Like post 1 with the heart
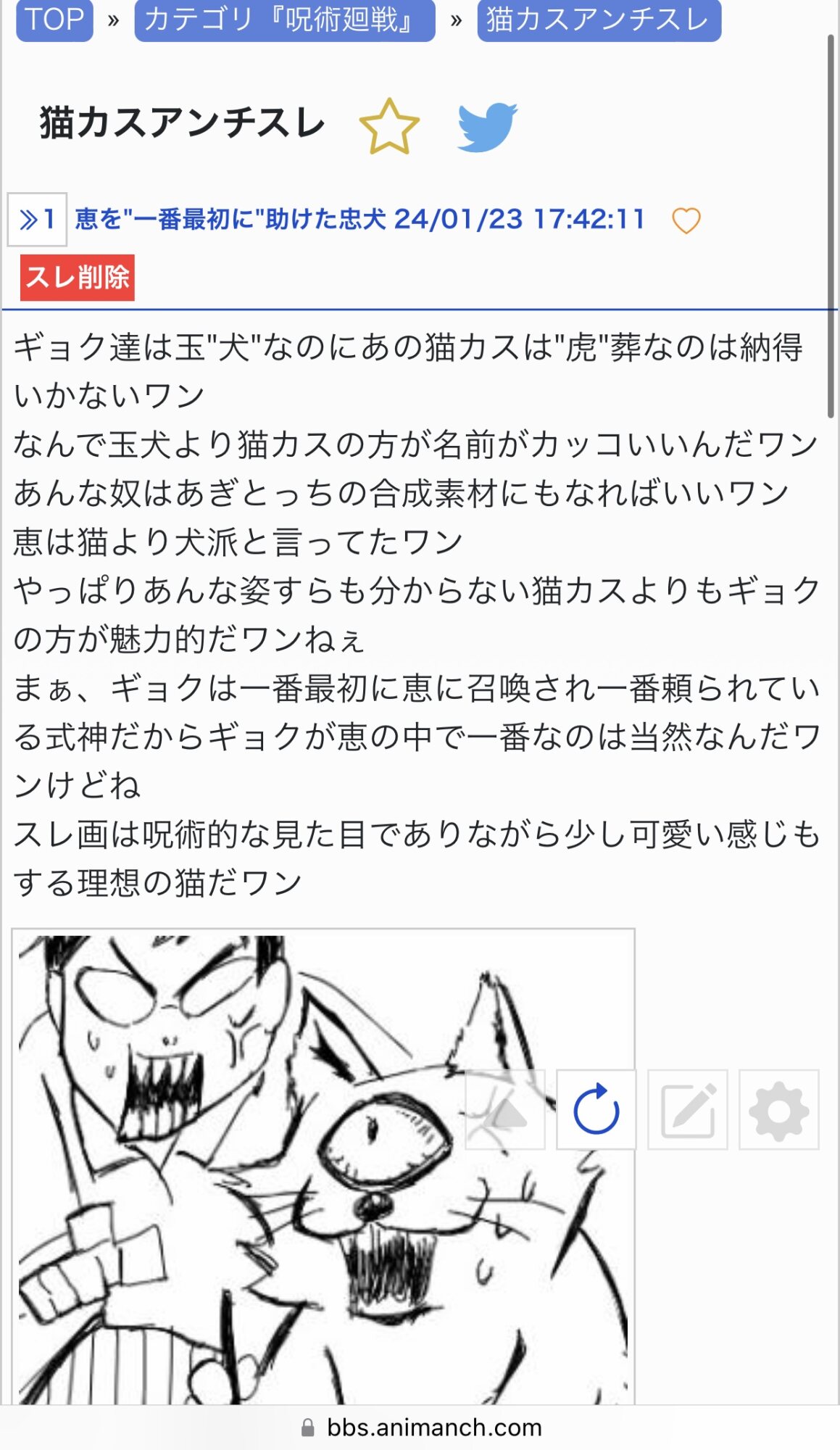Image resolution: width=840 pixels, height=1450 pixels. pyautogui.click(x=686, y=220)
